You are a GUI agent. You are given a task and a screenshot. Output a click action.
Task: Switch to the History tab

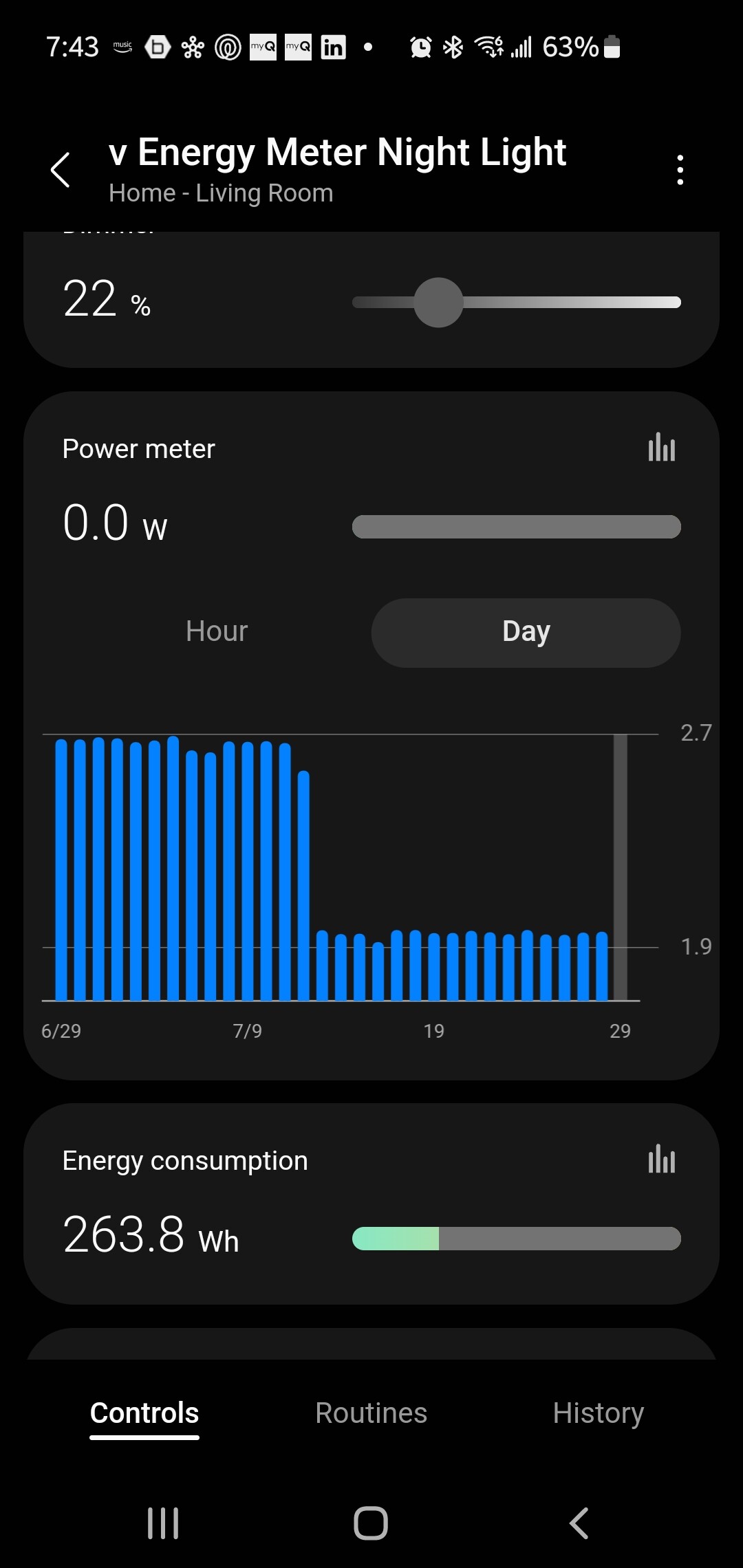click(x=599, y=1413)
